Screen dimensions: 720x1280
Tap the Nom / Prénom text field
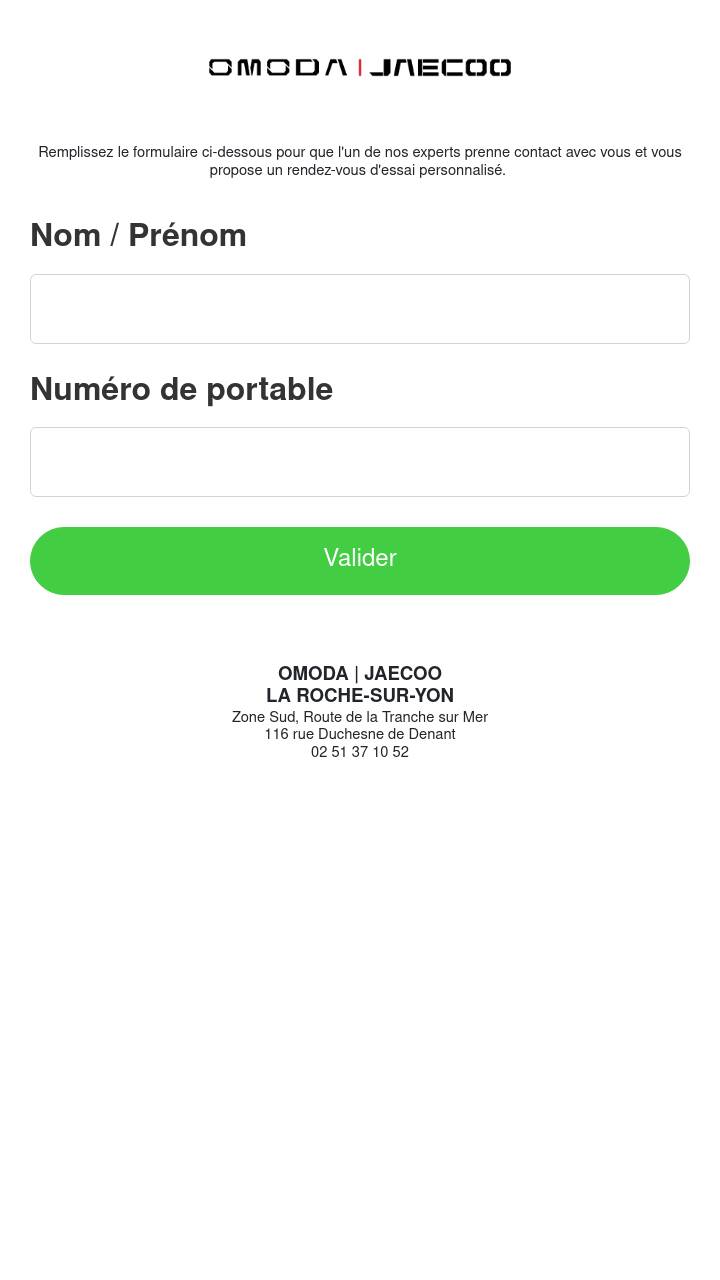(x=360, y=309)
